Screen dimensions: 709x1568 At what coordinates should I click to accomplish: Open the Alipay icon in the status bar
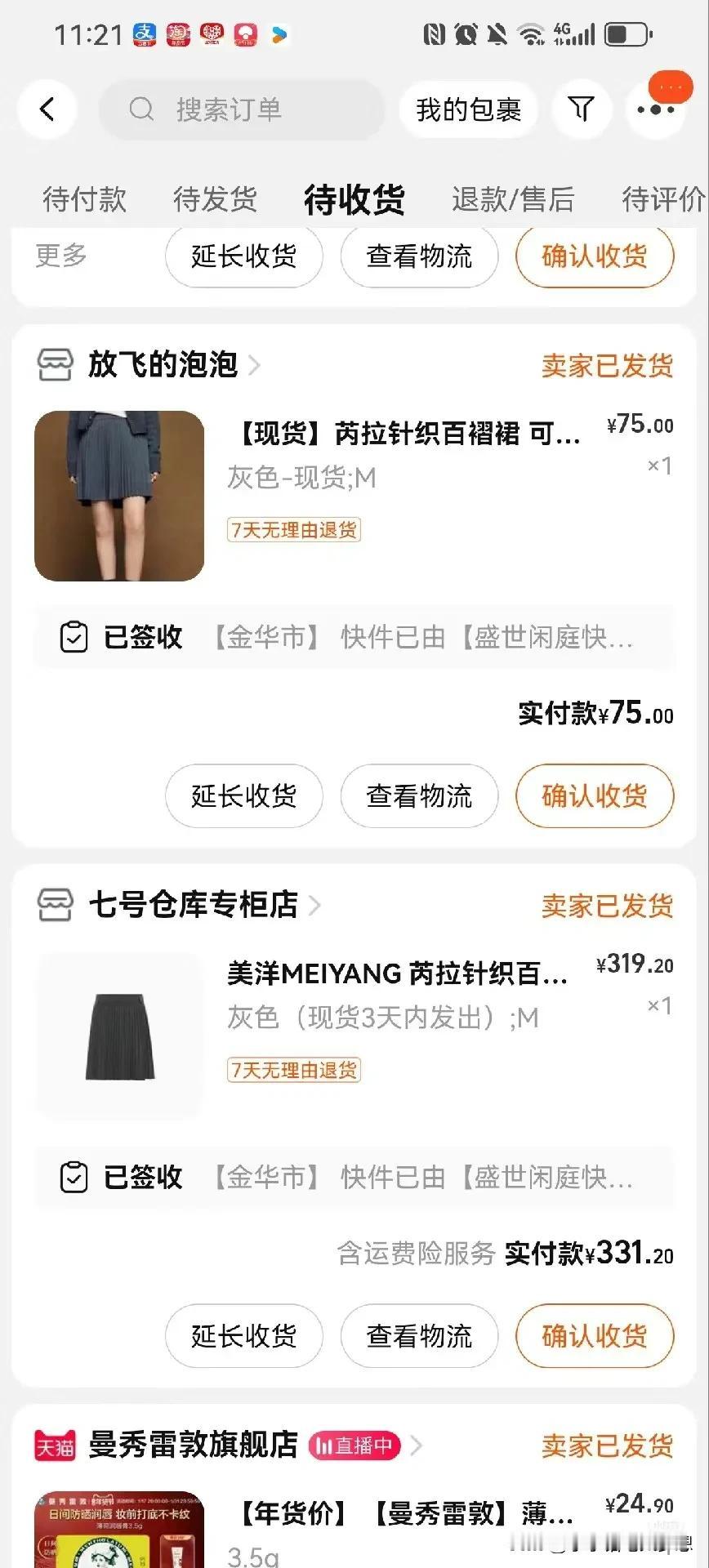coord(145,34)
